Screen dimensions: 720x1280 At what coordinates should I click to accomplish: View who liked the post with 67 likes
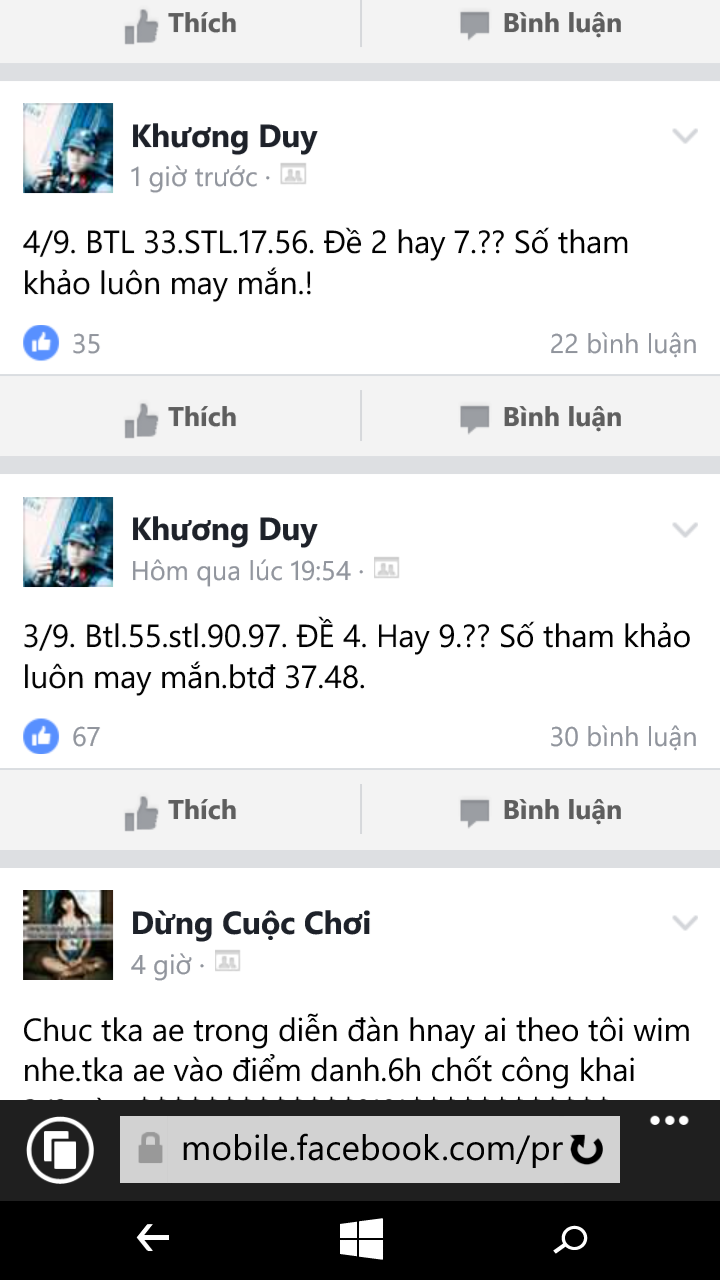click(62, 737)
